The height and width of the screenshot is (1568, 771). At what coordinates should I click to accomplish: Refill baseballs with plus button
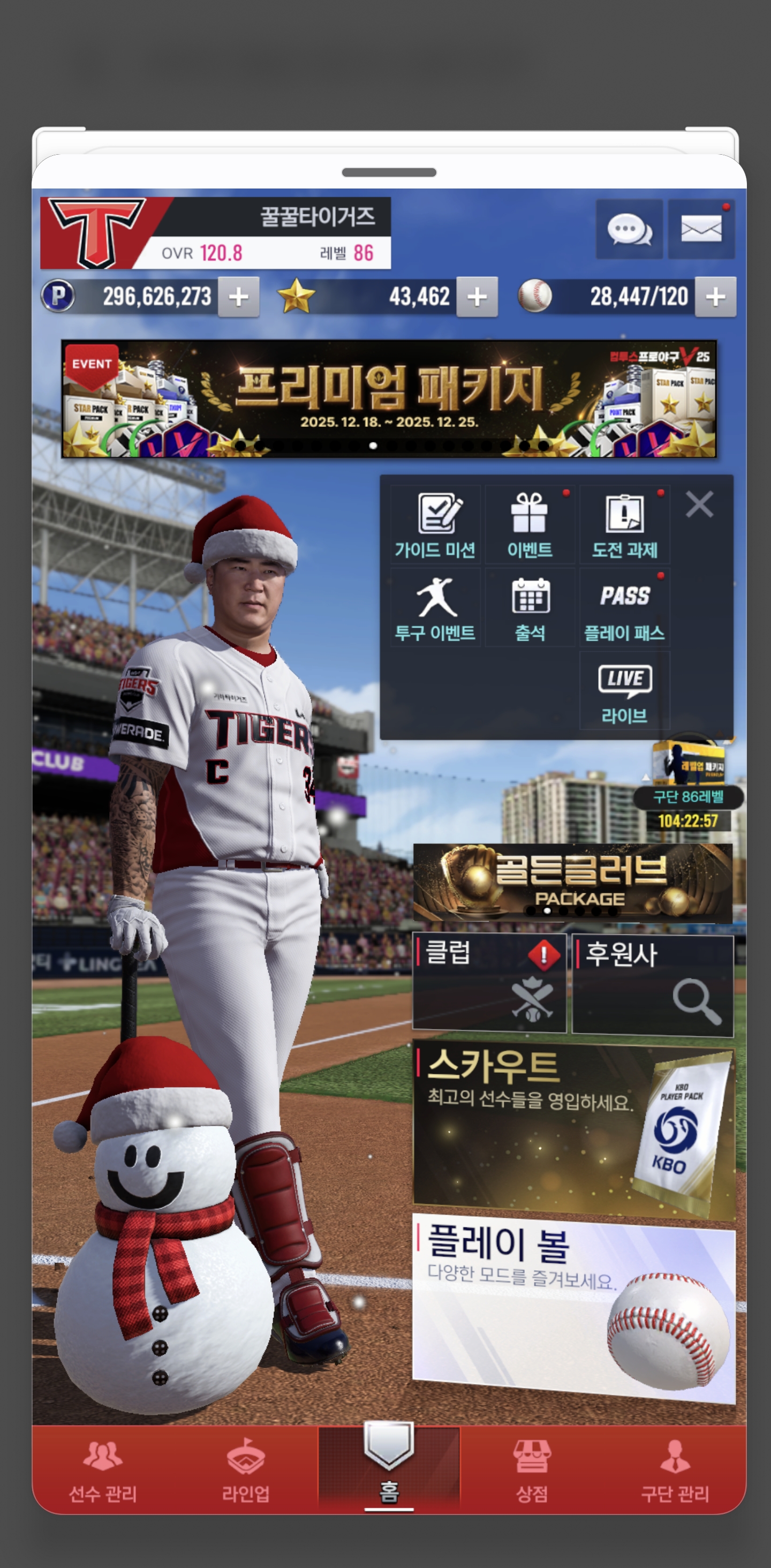click(715, 297)
